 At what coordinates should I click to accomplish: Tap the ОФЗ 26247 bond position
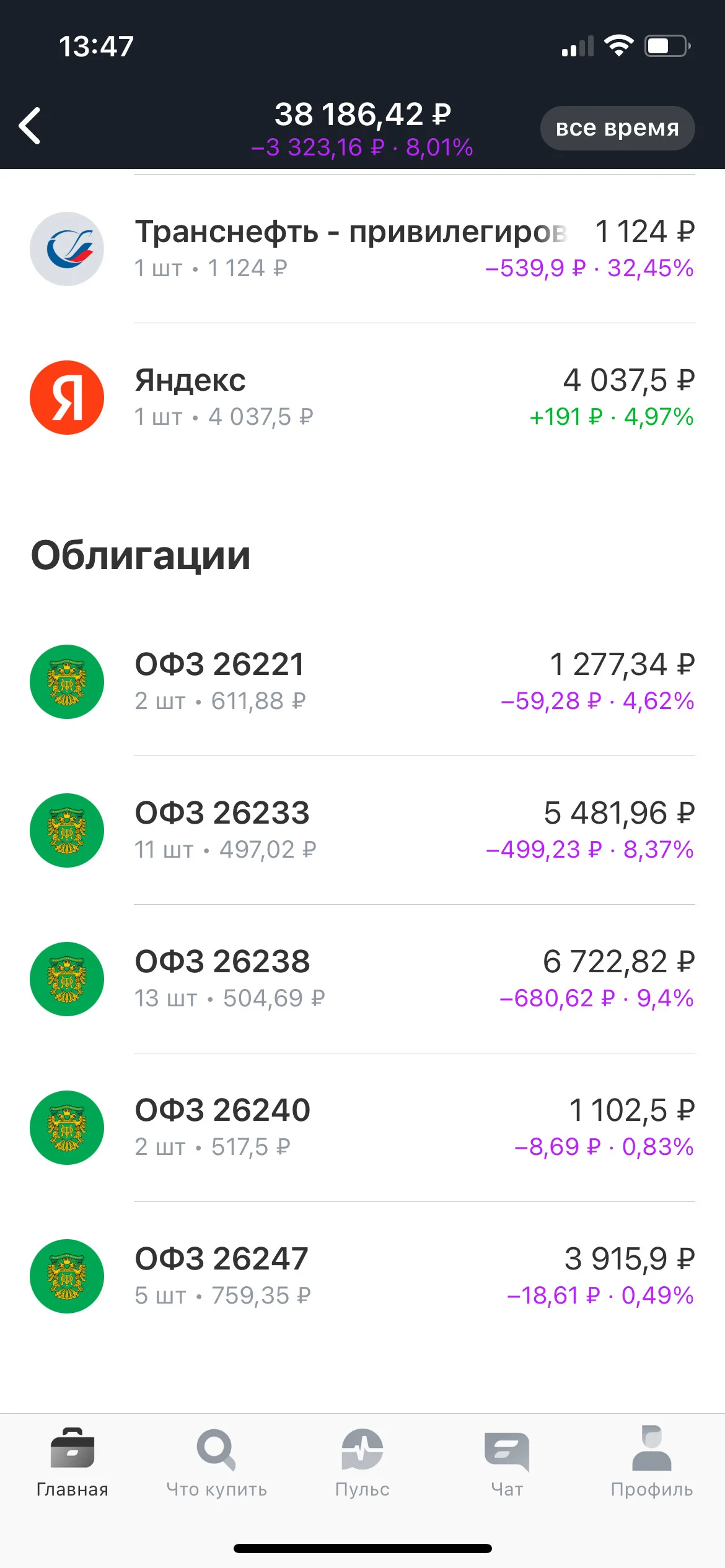362,1276
